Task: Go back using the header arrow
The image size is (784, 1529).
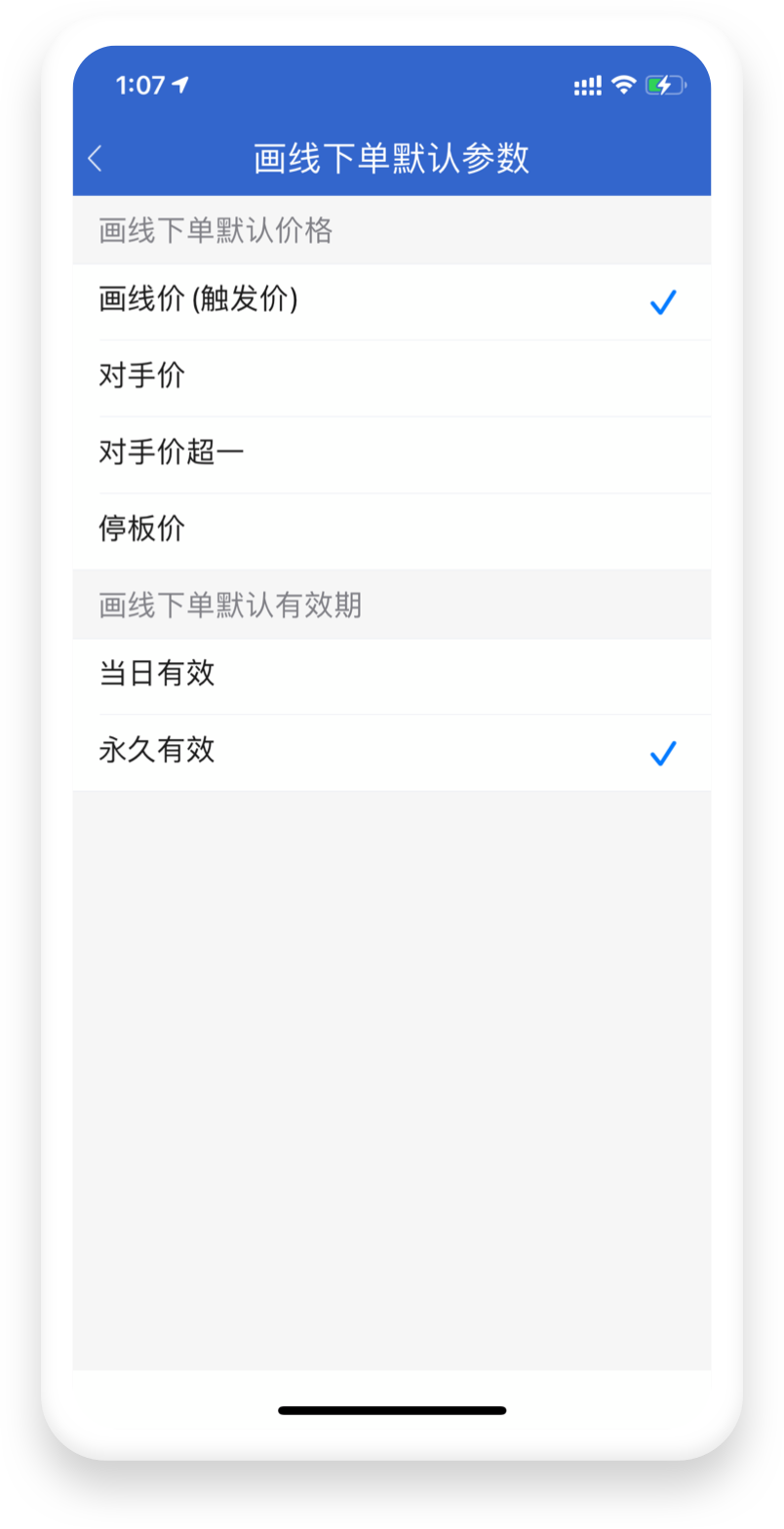Action: [x=95, y=158]
